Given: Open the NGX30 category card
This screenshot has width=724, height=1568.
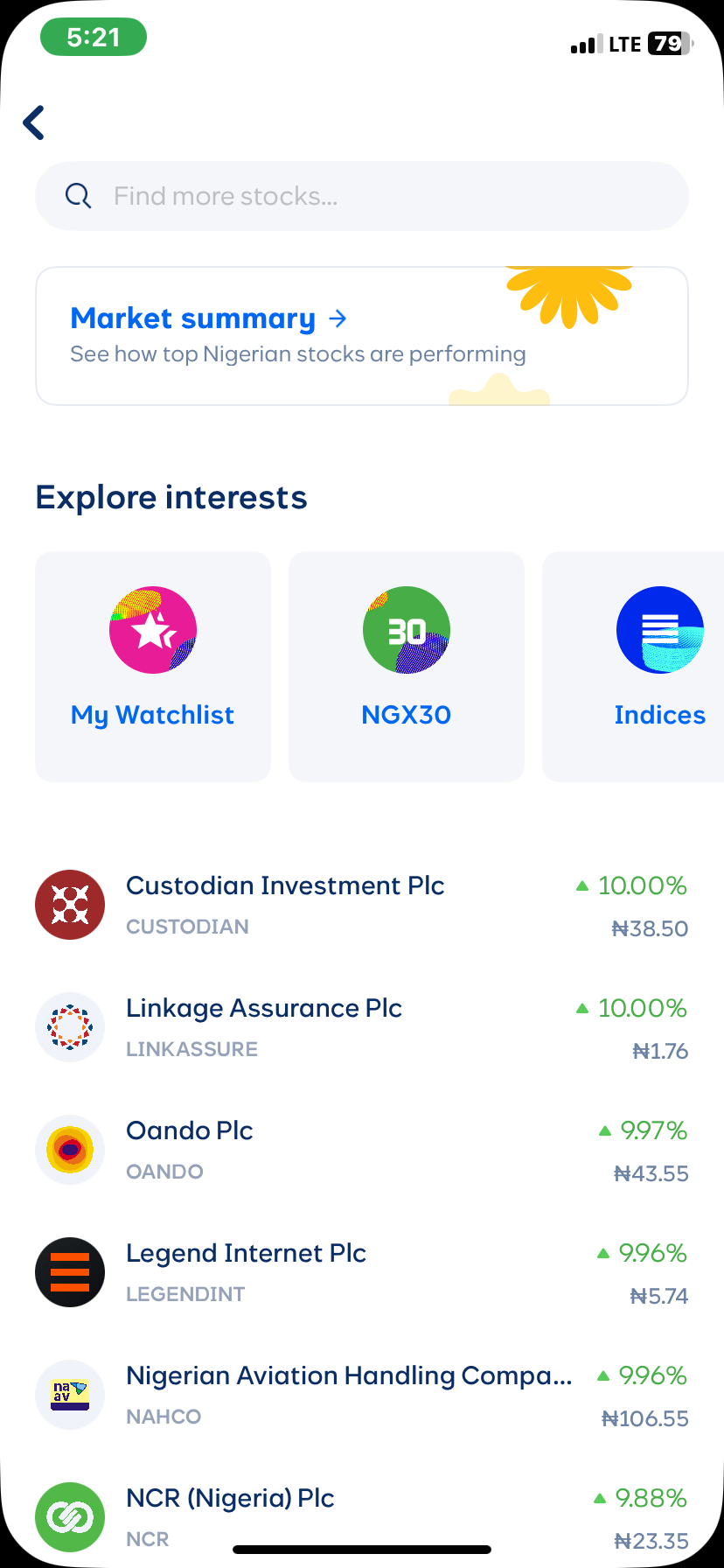Looking at the screenshot, I should [406, 666].
